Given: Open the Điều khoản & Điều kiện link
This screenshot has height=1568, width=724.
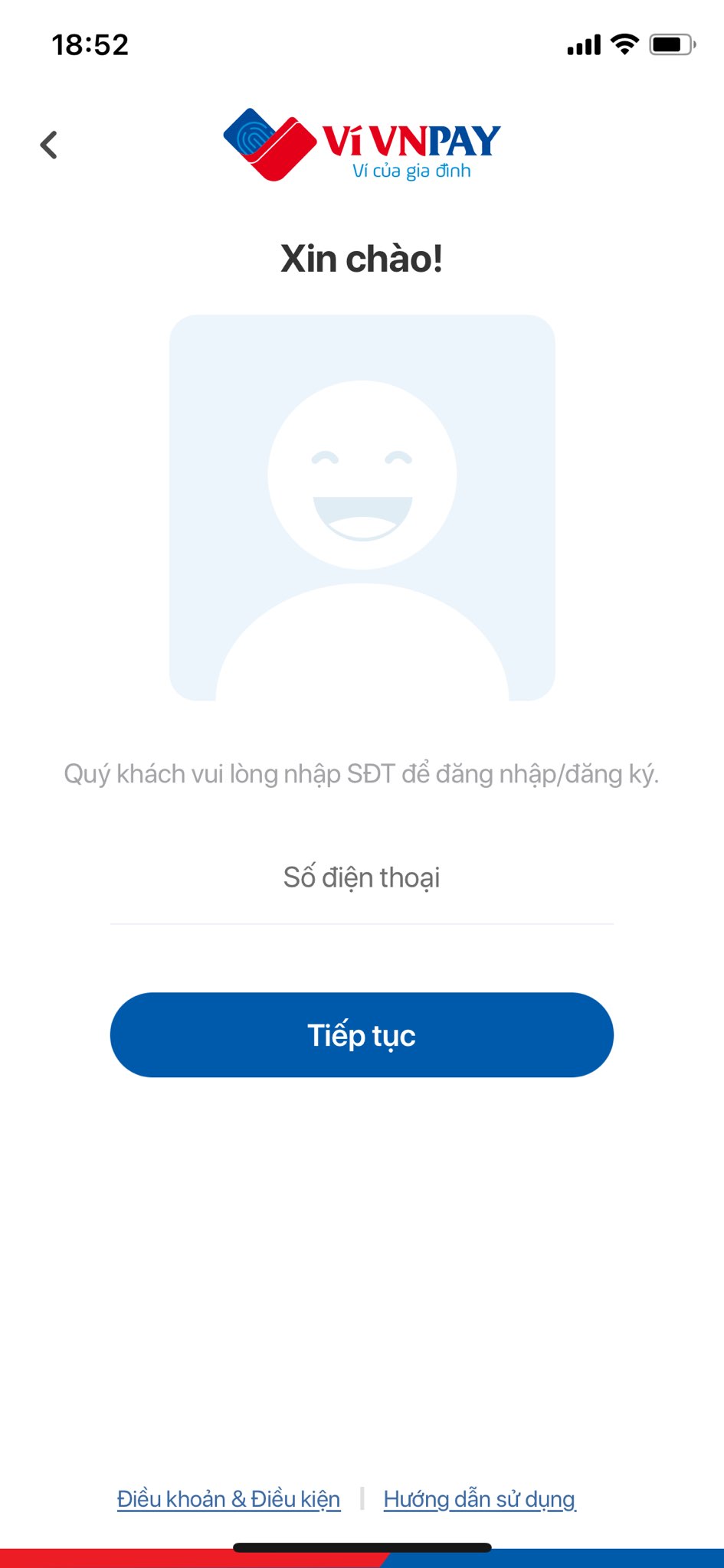Looking at the screenshot, I should pos(228,1499).
